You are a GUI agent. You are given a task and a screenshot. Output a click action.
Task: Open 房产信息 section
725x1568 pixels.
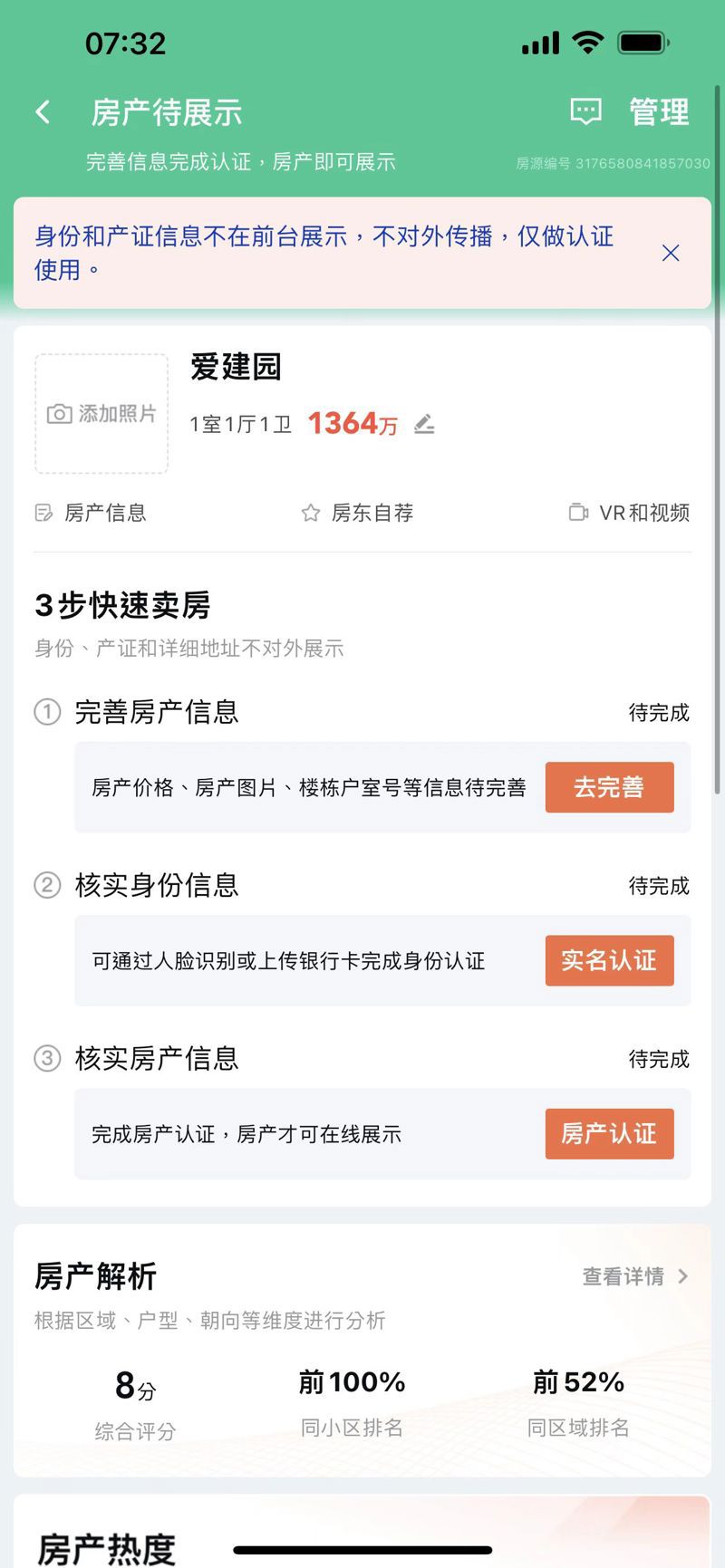point(91,513)
